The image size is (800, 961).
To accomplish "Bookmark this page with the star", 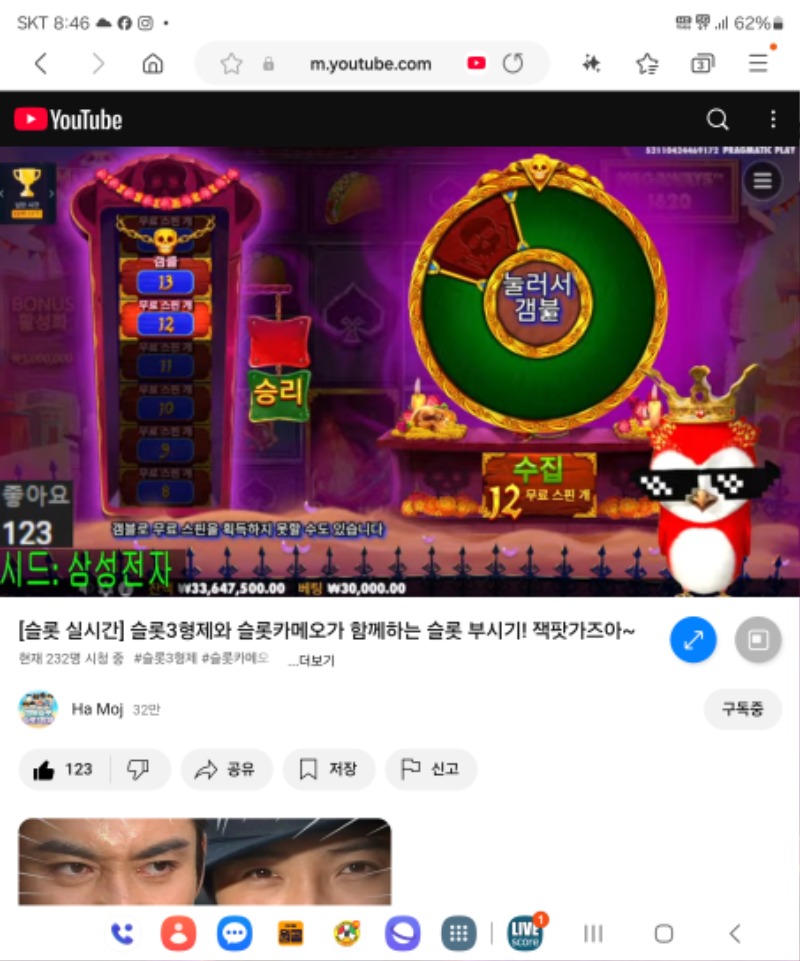I will 231,64.
